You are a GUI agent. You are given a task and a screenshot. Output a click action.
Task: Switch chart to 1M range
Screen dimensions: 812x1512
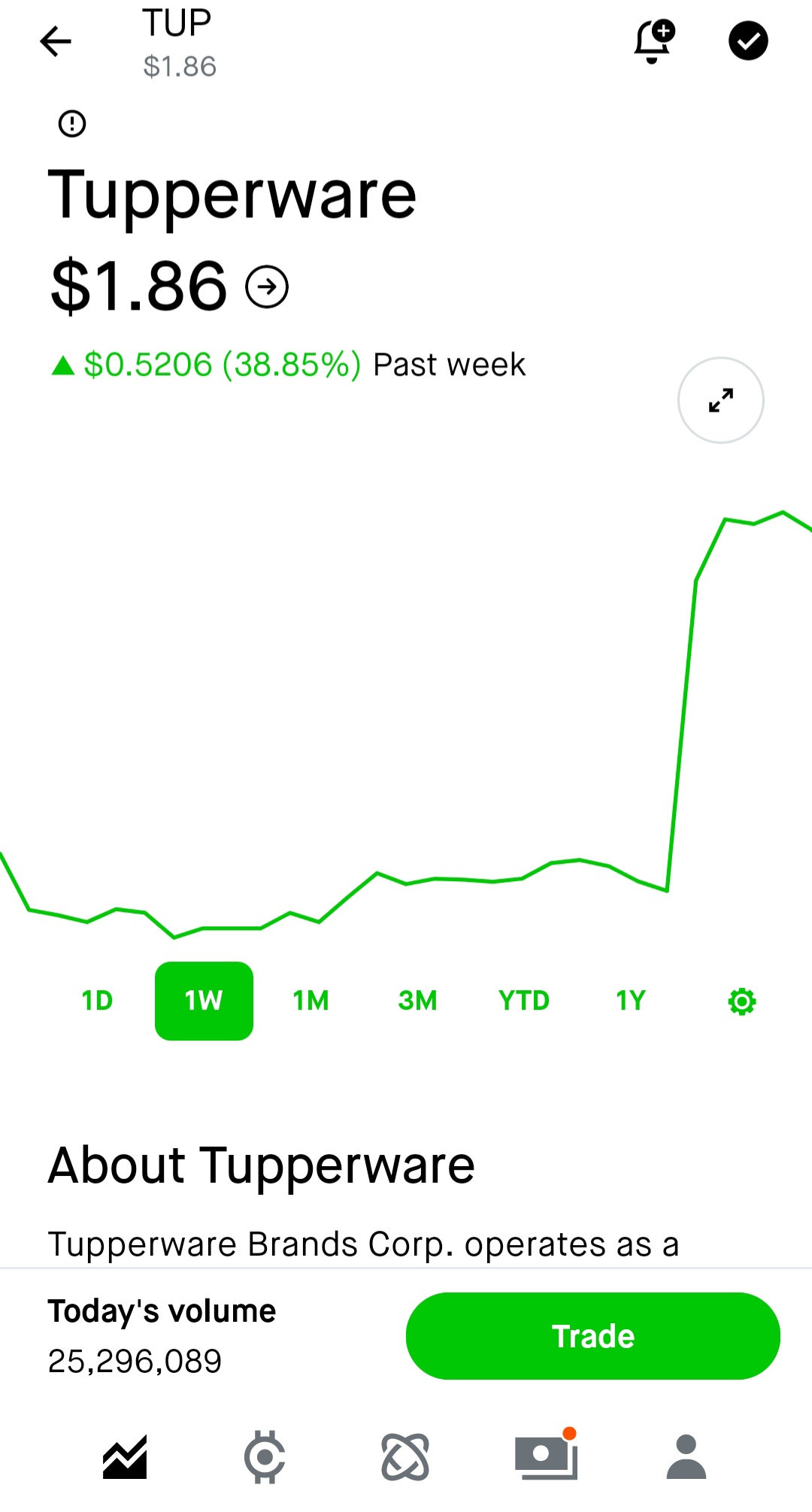[x=311, y=1001]
